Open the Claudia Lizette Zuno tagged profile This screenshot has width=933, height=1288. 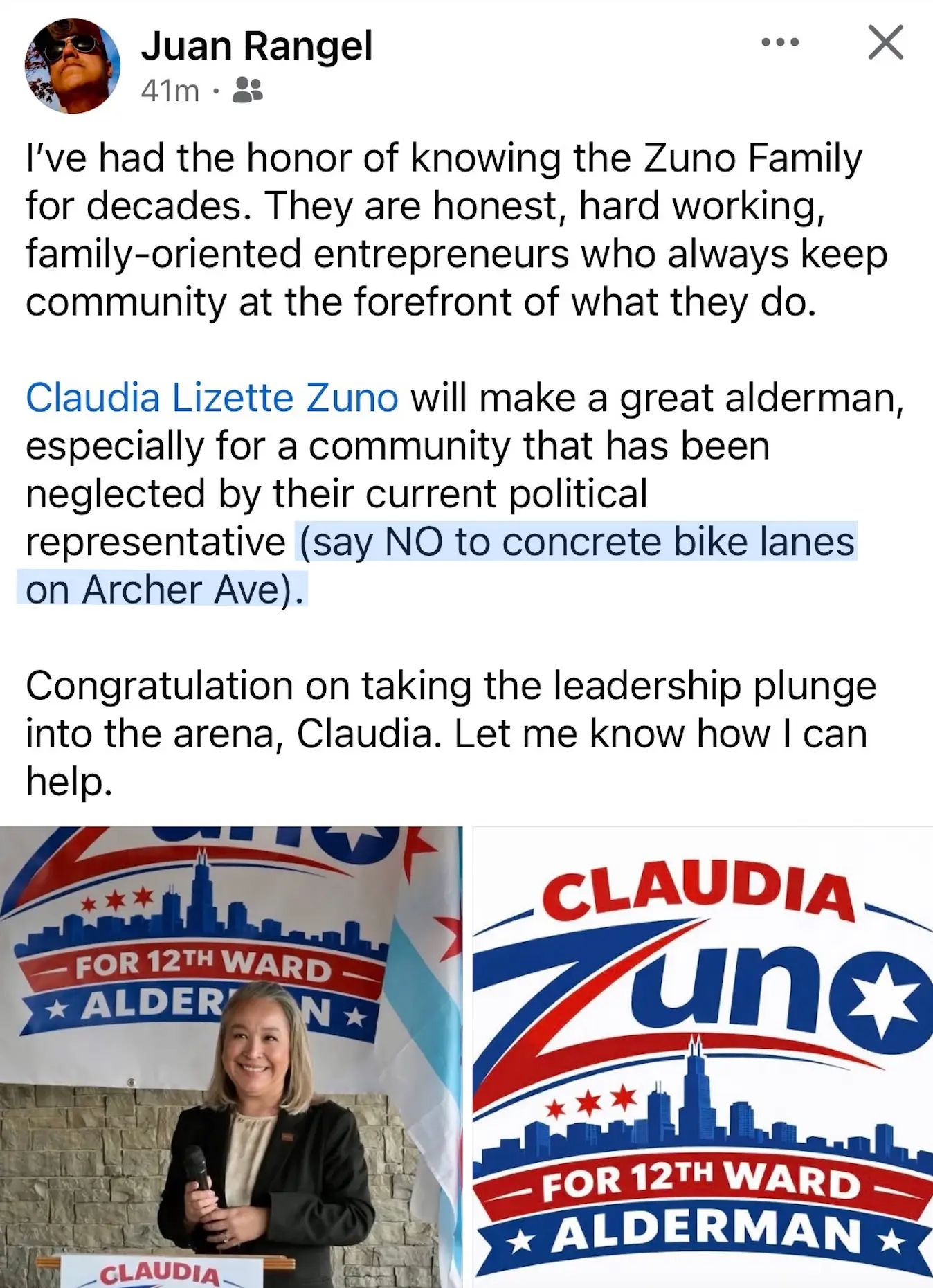coord(212,398)
